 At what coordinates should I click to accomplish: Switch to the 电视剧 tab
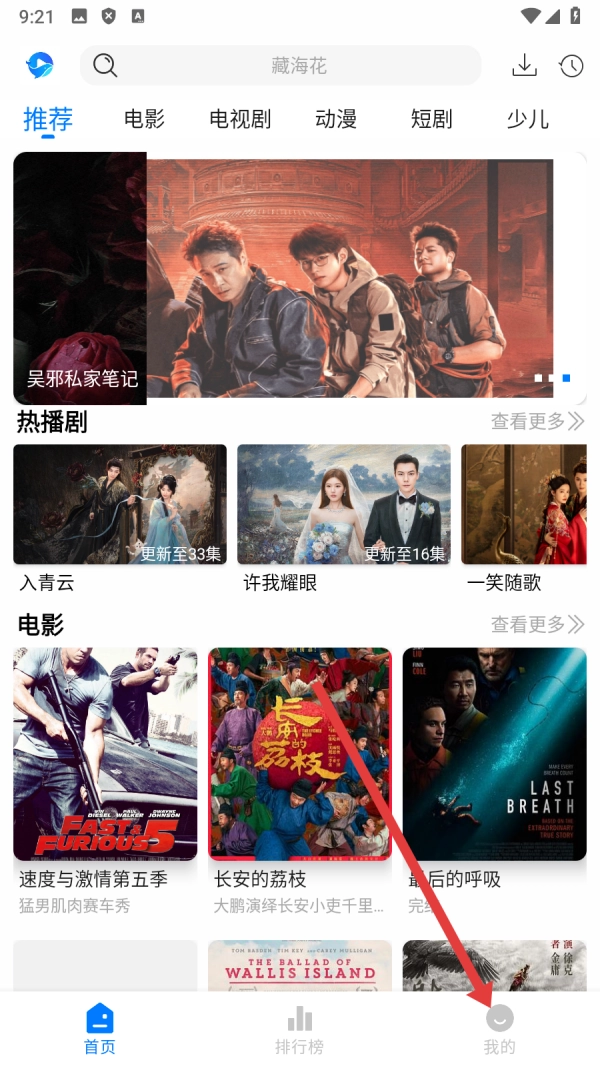(x=240, y=120)
